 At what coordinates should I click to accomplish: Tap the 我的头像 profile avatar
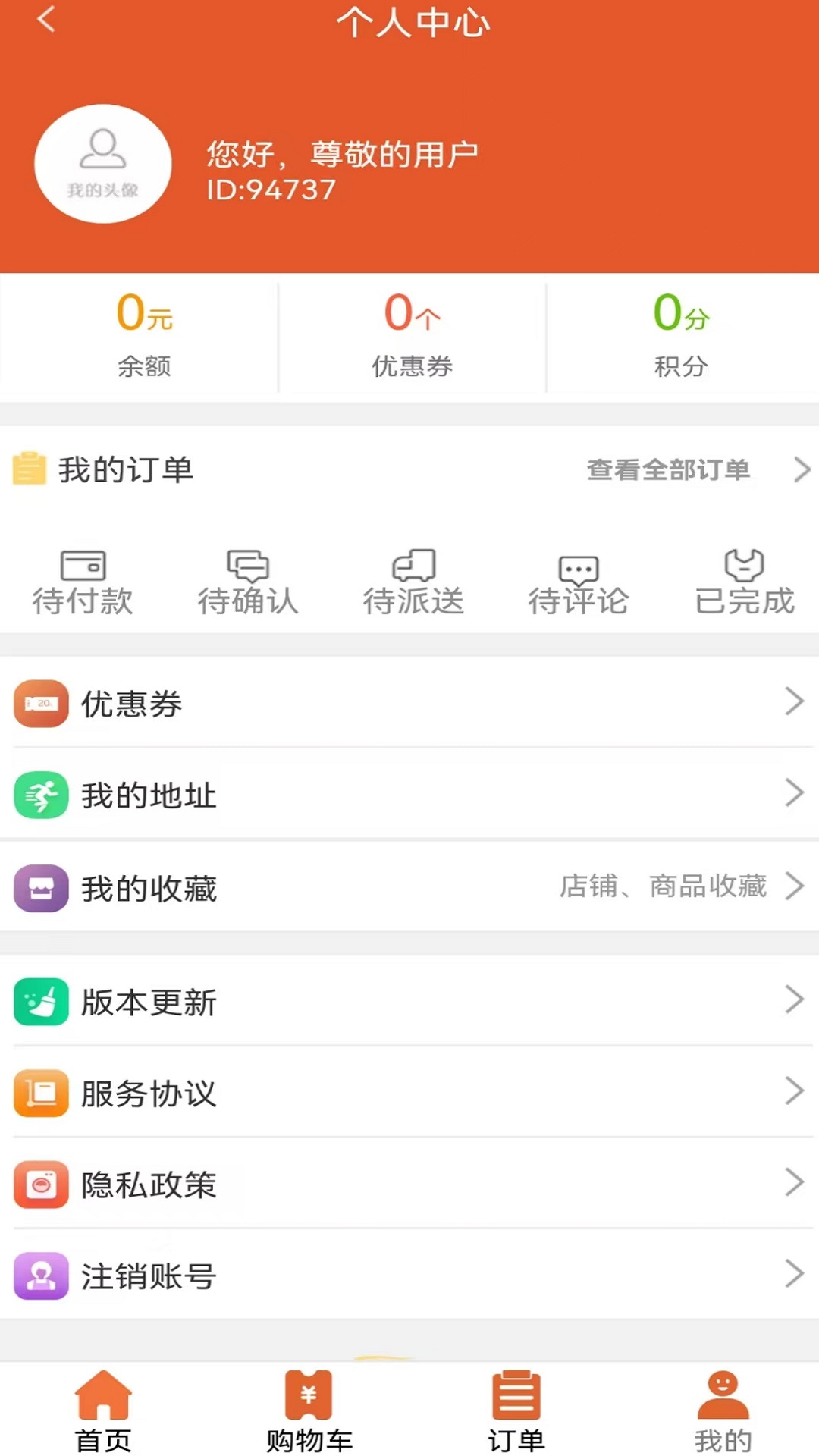[x=103, y=164]
